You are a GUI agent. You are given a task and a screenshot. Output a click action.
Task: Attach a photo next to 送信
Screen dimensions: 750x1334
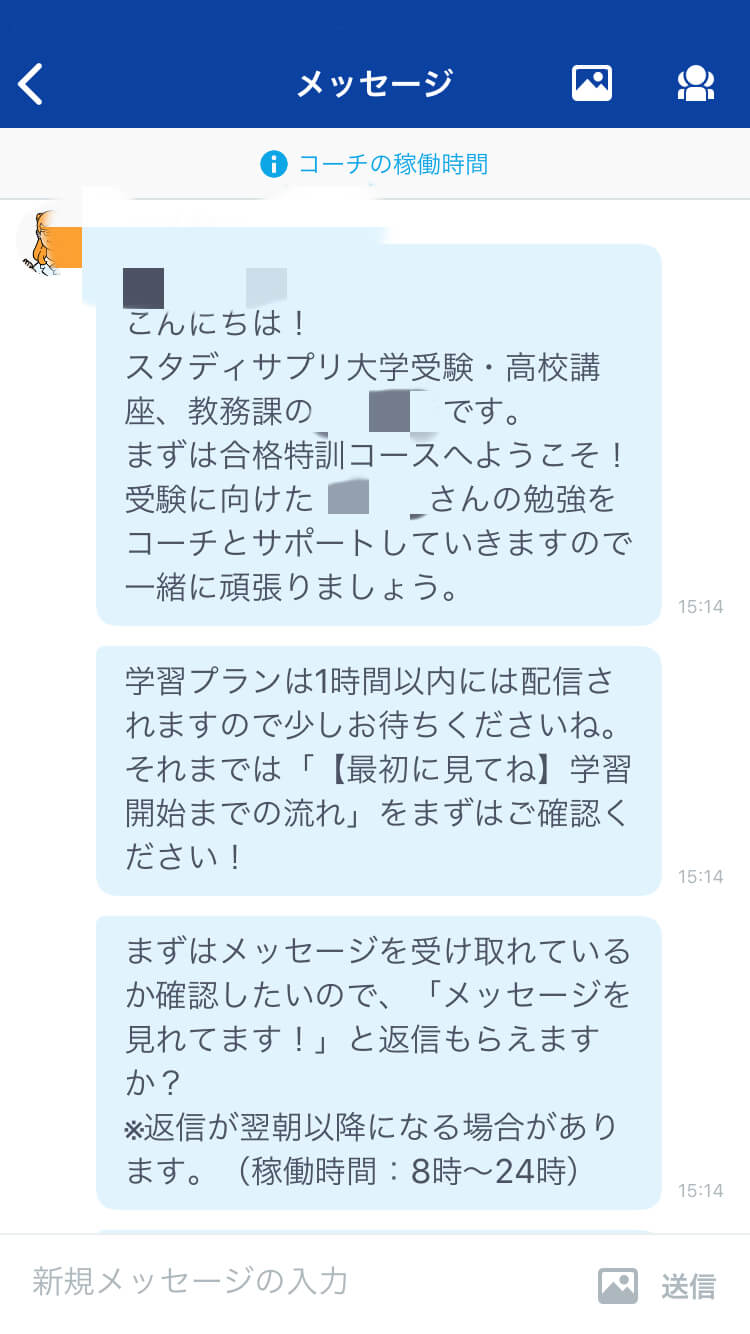[618, 1285]
